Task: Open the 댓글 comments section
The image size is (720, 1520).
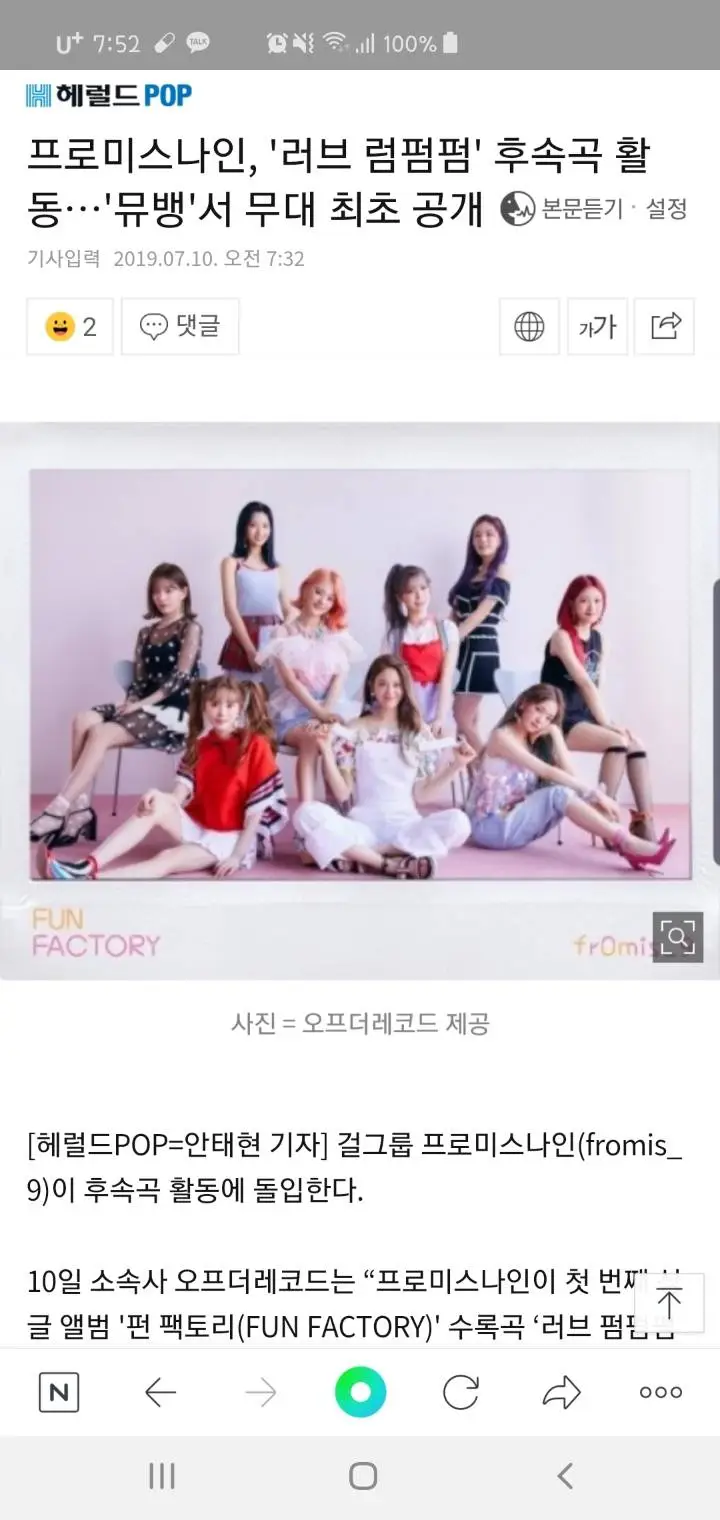Action: 180,326
